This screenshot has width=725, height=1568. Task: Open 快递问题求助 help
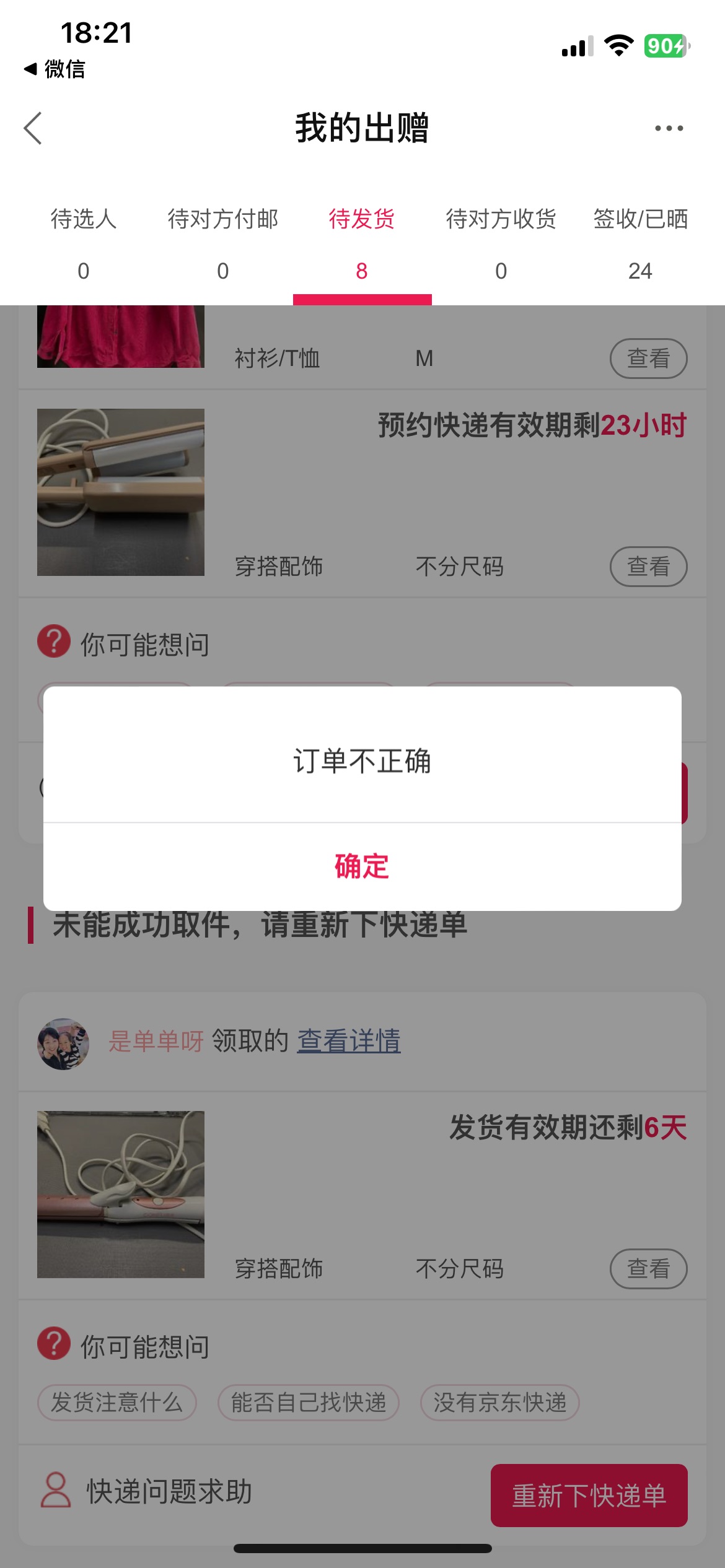[147, 1491]
